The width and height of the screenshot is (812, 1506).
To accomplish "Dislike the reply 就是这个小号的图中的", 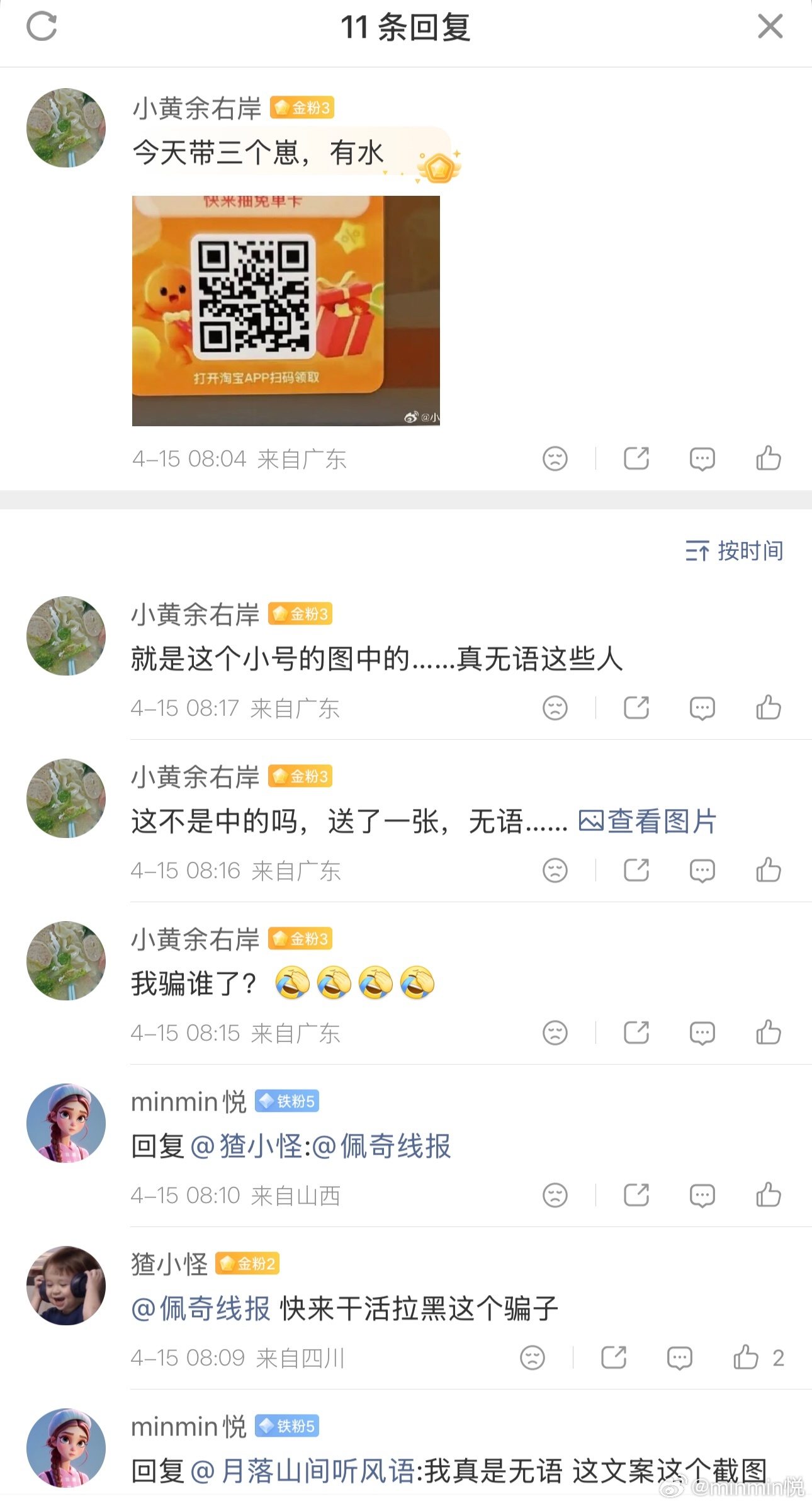I will (x=555, y=708).
